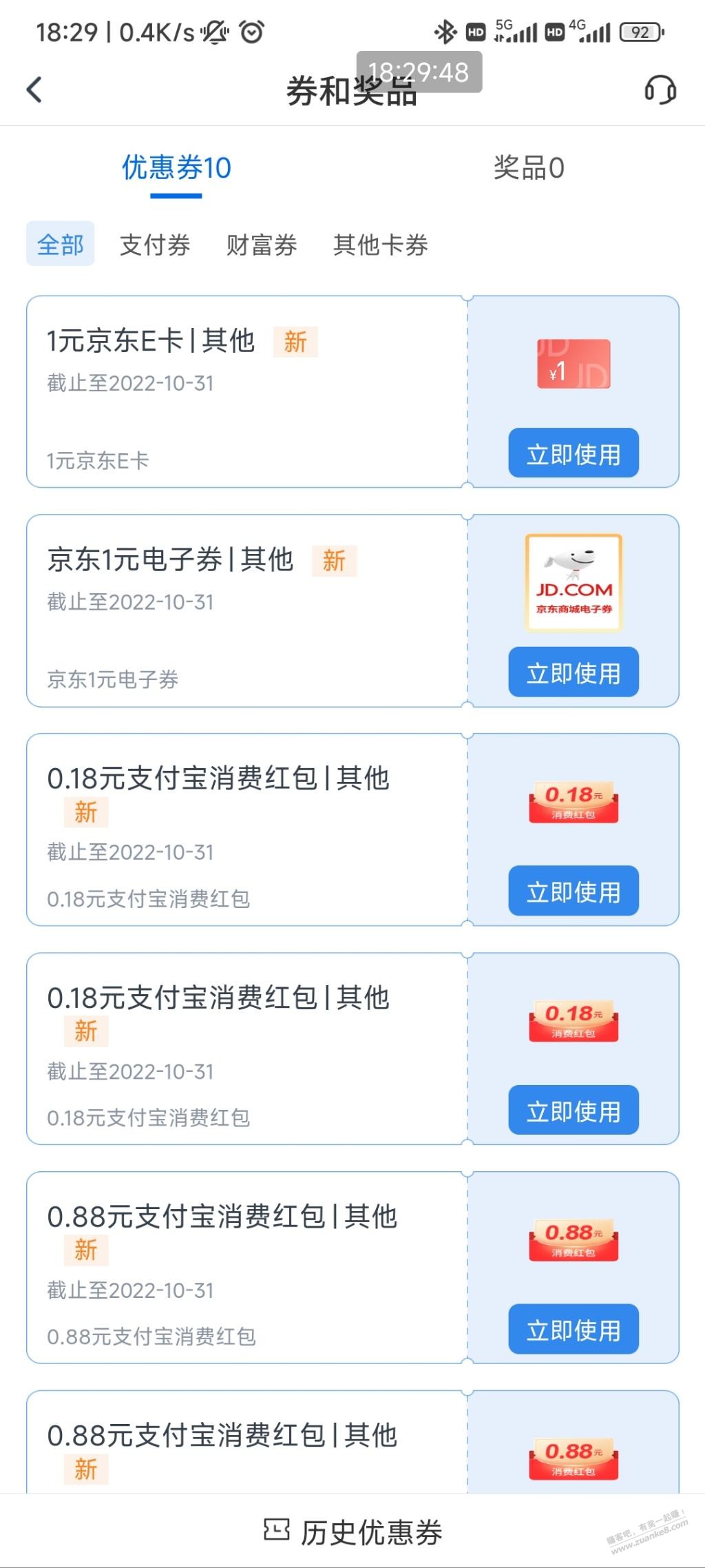Tap the 1元京东E卡 coupon thumbnail
Screen dimensions: 705x1568
pyautogui.click(x=574, y=364)
